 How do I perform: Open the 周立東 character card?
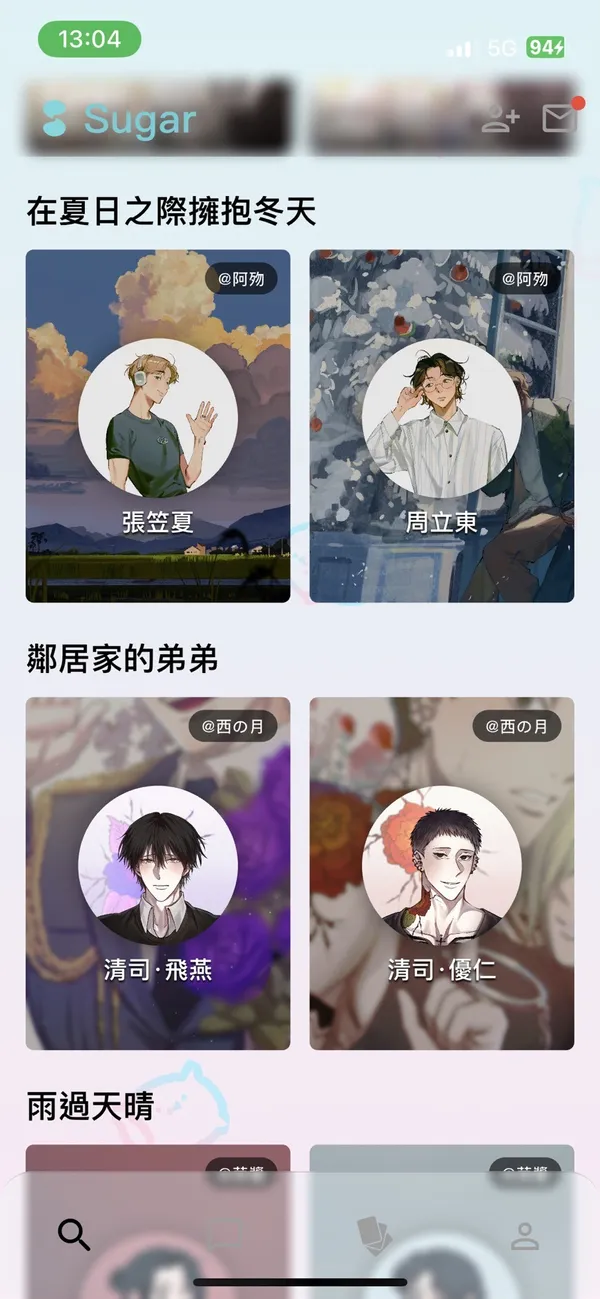pos(442,426)
